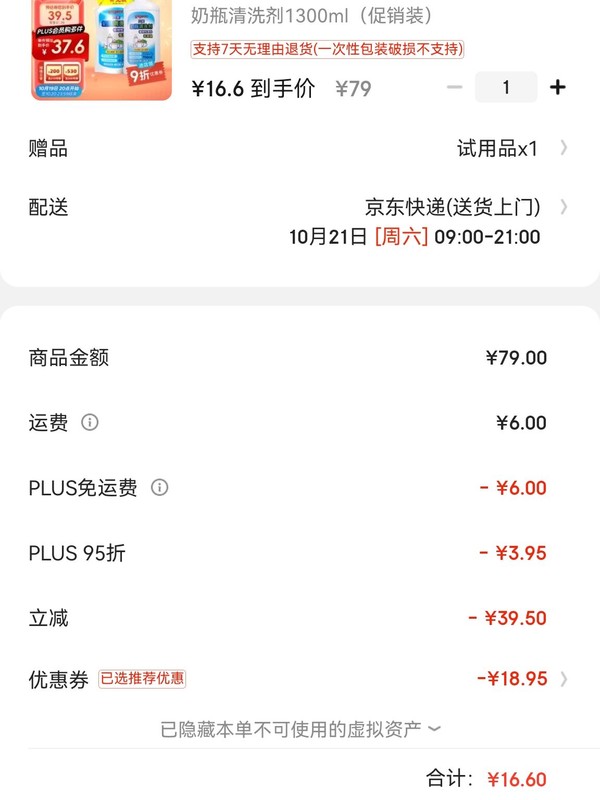Screen dimensions: 600x800
Task: Decrease the item quantity with minus
Action: (455, 88)
